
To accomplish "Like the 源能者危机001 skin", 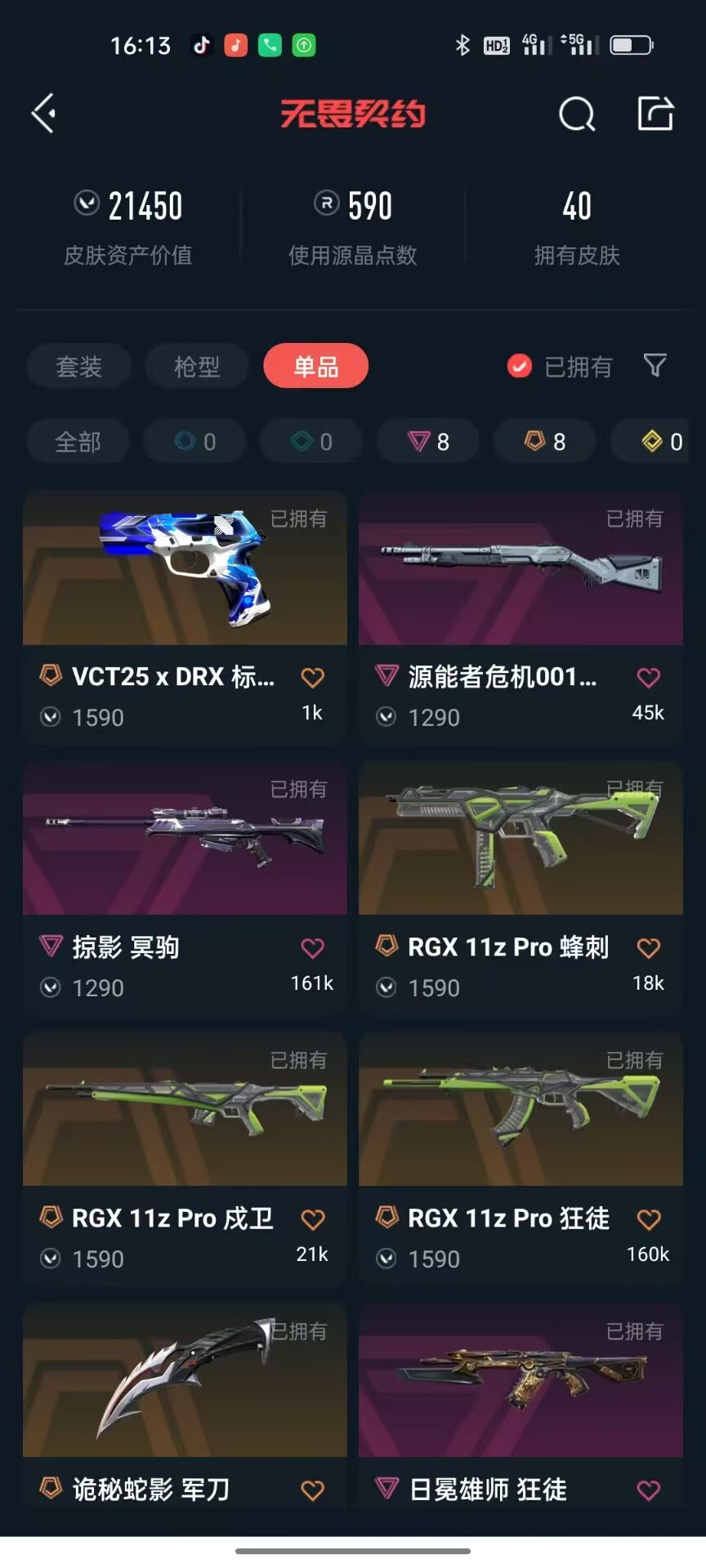I will pos(648,677).
